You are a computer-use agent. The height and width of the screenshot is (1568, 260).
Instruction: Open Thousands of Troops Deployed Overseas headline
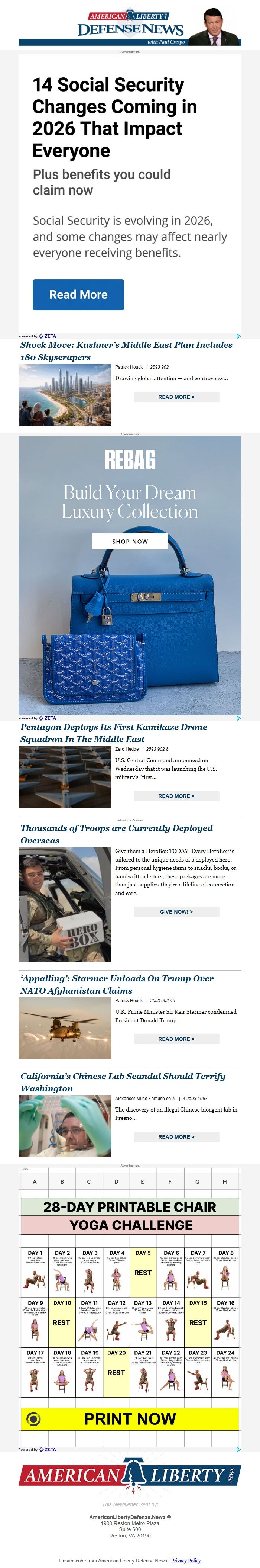[x=116, y=833]
